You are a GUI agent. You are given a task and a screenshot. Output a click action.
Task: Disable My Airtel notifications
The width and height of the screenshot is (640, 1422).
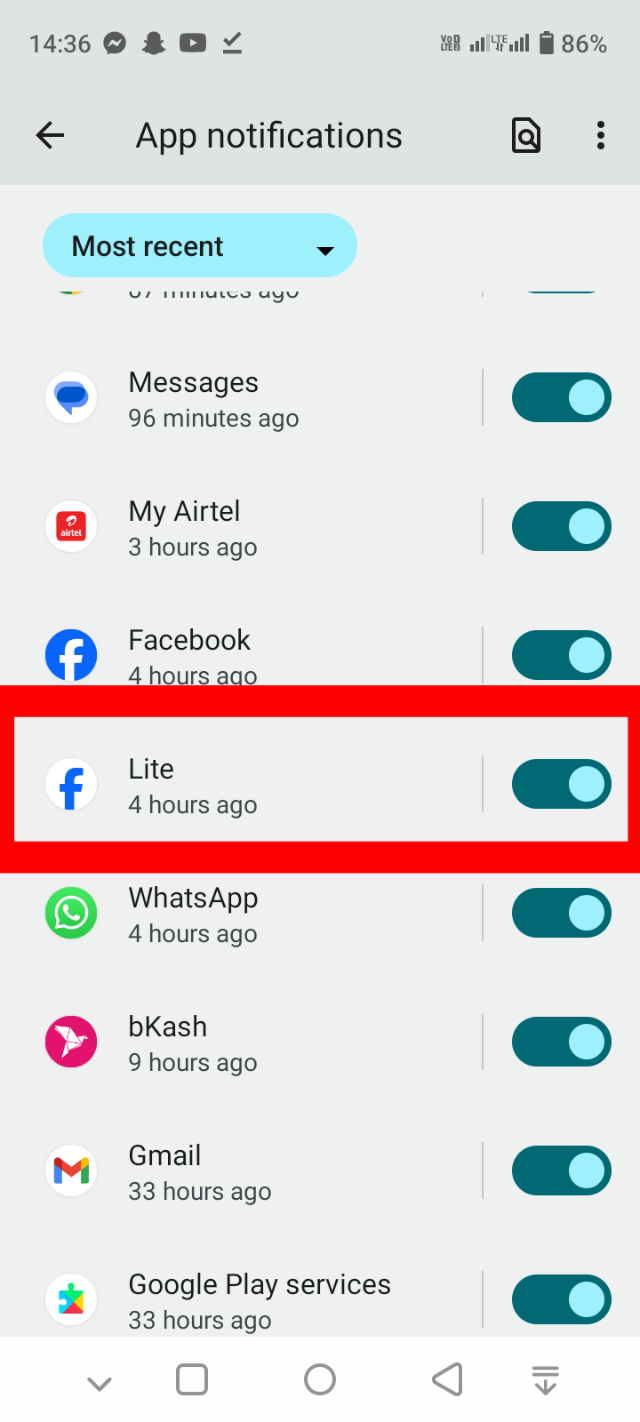click(561, 527)
